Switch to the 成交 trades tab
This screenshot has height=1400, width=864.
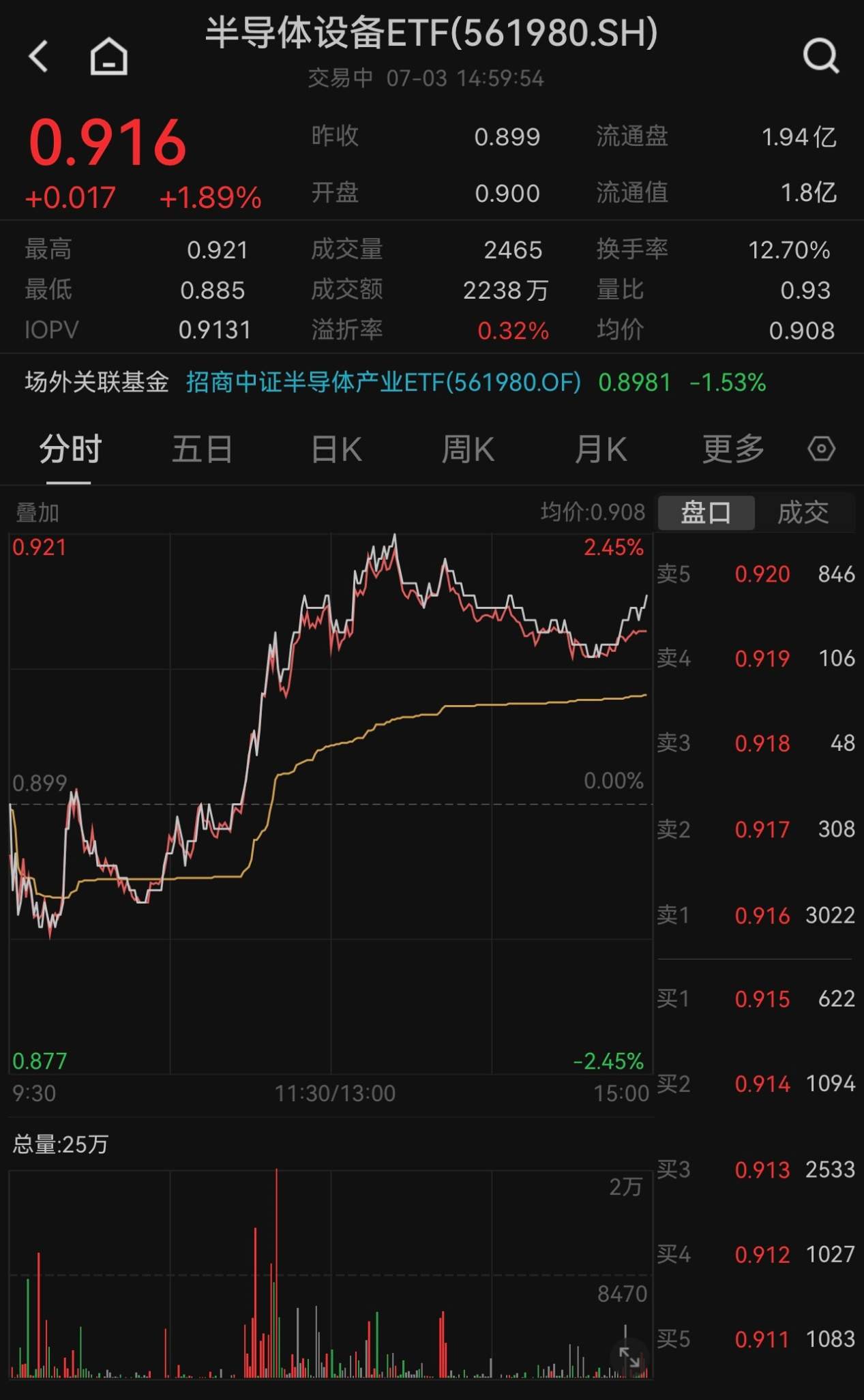pos(803,512)
